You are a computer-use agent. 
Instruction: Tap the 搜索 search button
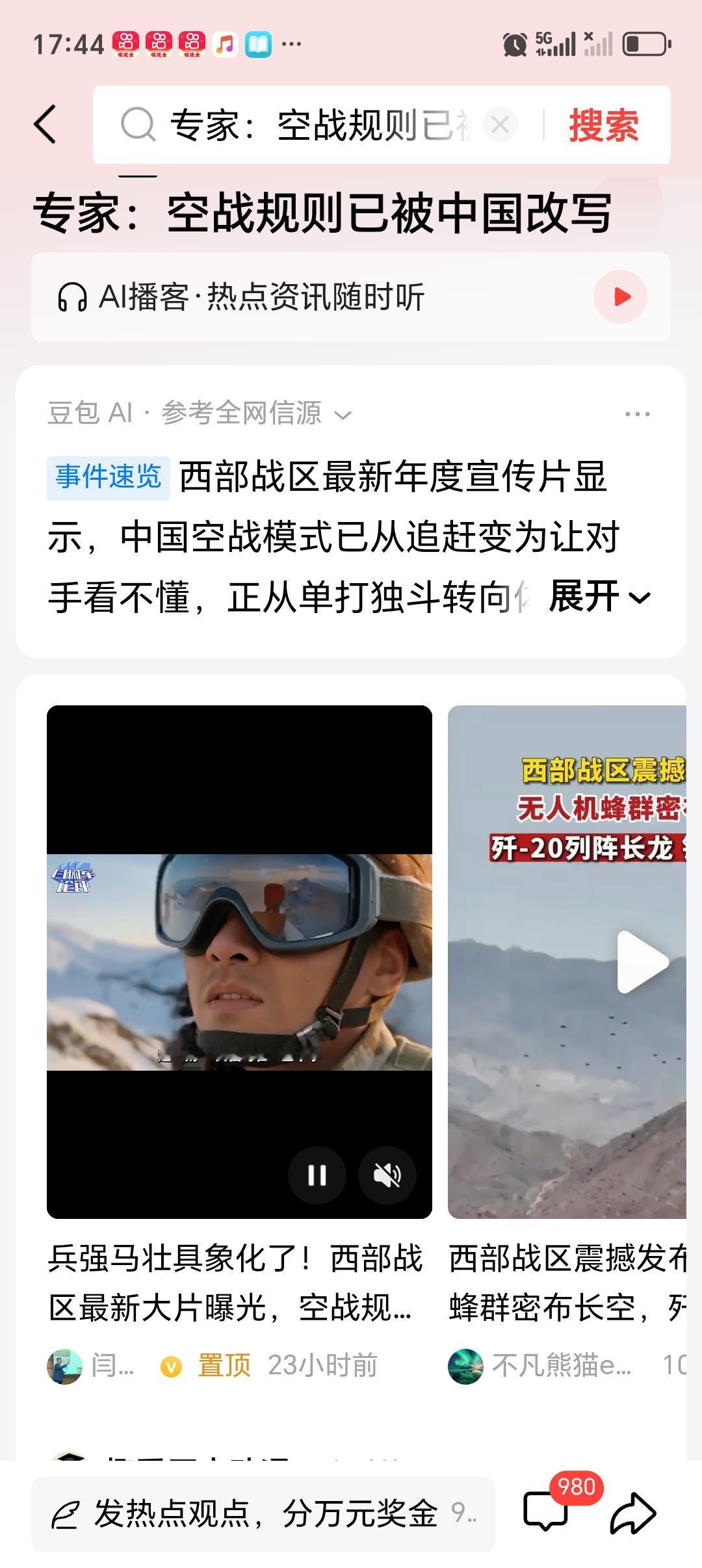603,125
